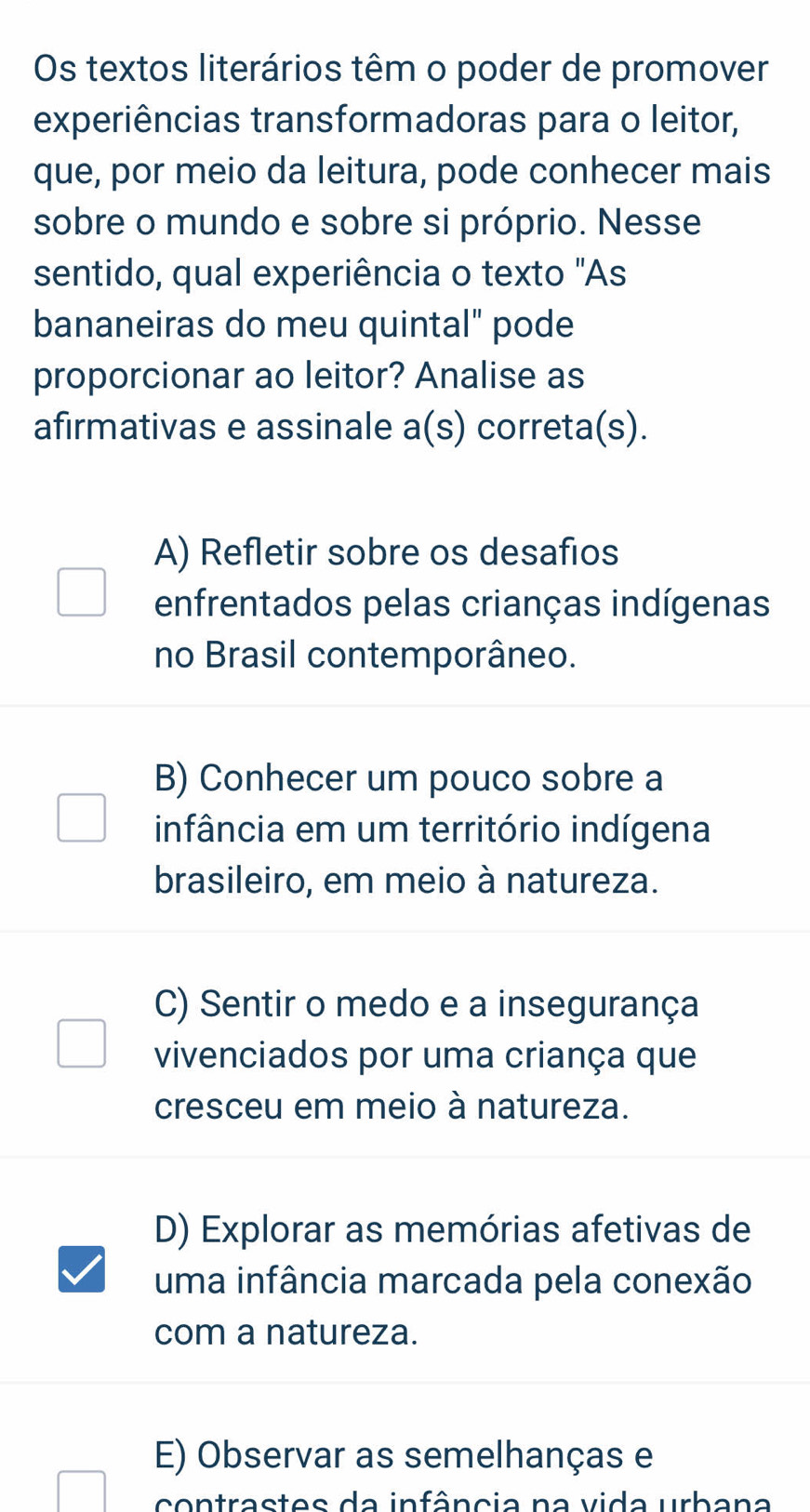Tick option E about similarities and contrasts
Viewport: 810px width, 1512px height.
(x=82, y=1491)
